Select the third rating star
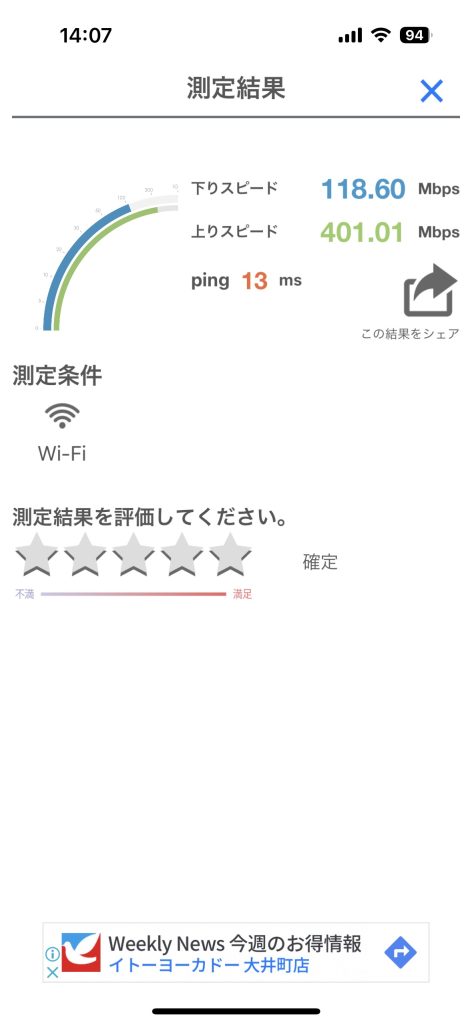 (134, 554)
